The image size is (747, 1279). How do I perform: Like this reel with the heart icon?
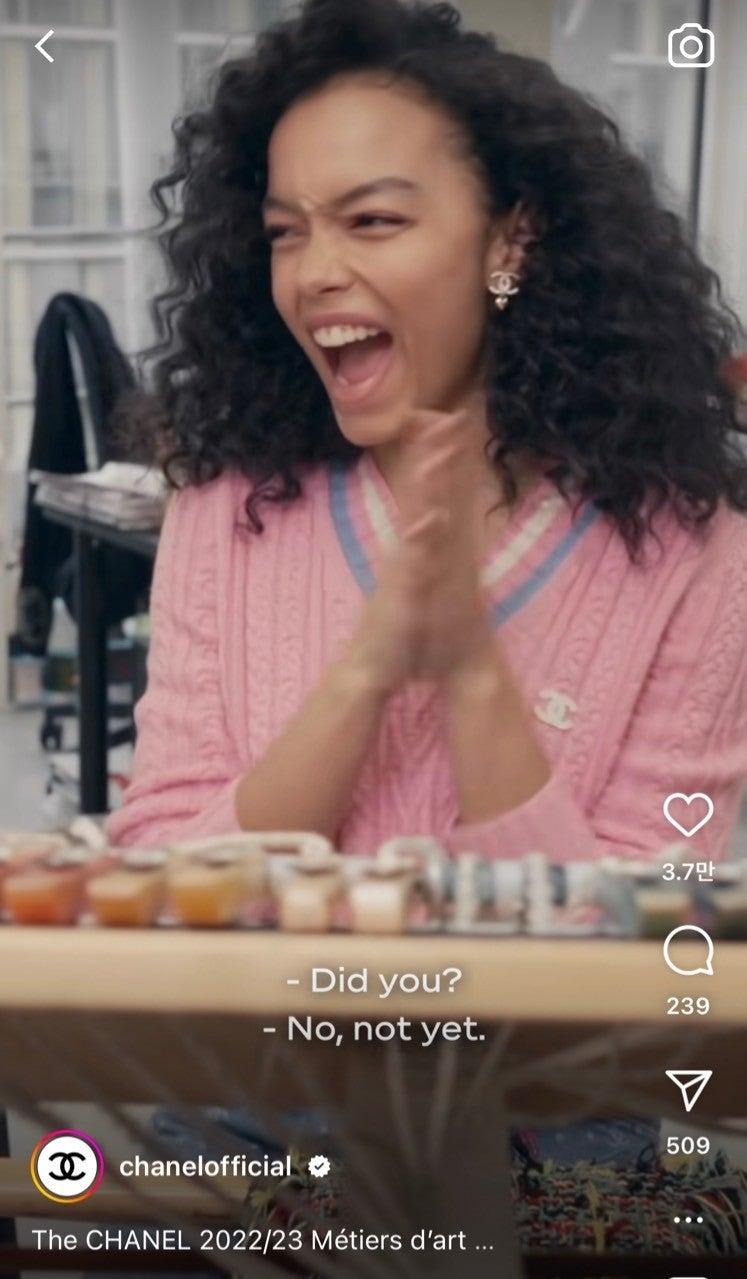[x=688, y=815]
